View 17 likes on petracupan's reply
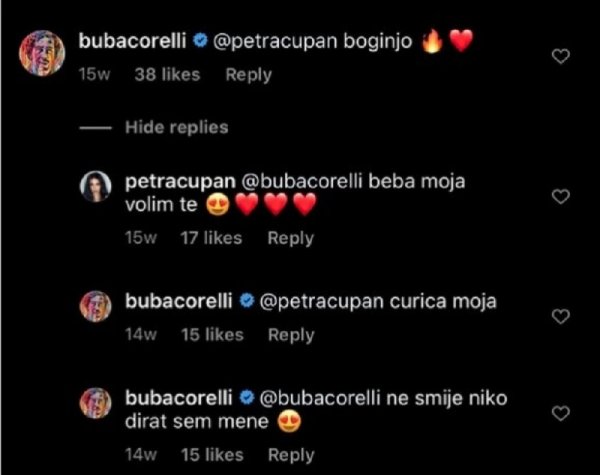Image resolution: width=600 pixels, height=475 pixels. coord(211,238)
